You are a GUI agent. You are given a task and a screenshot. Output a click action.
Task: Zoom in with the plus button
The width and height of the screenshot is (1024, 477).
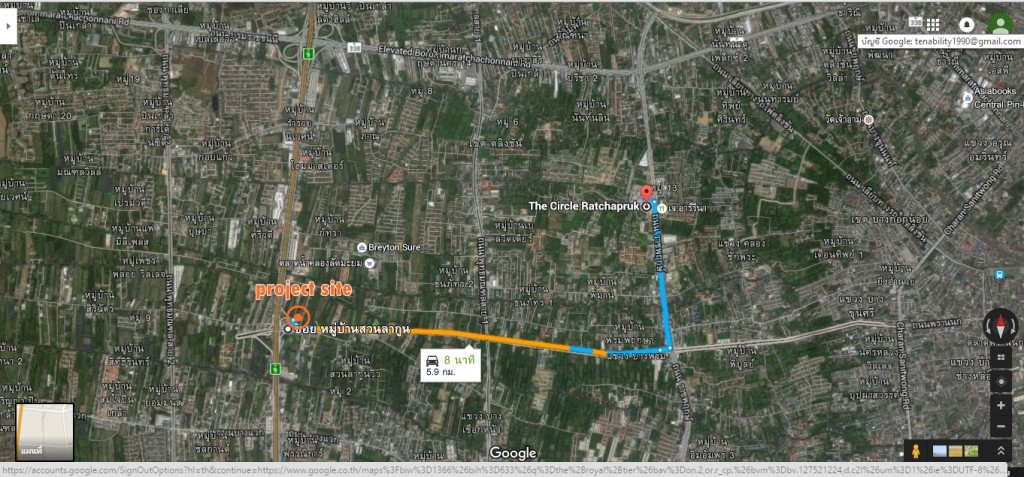click(x=1001, y=406)
